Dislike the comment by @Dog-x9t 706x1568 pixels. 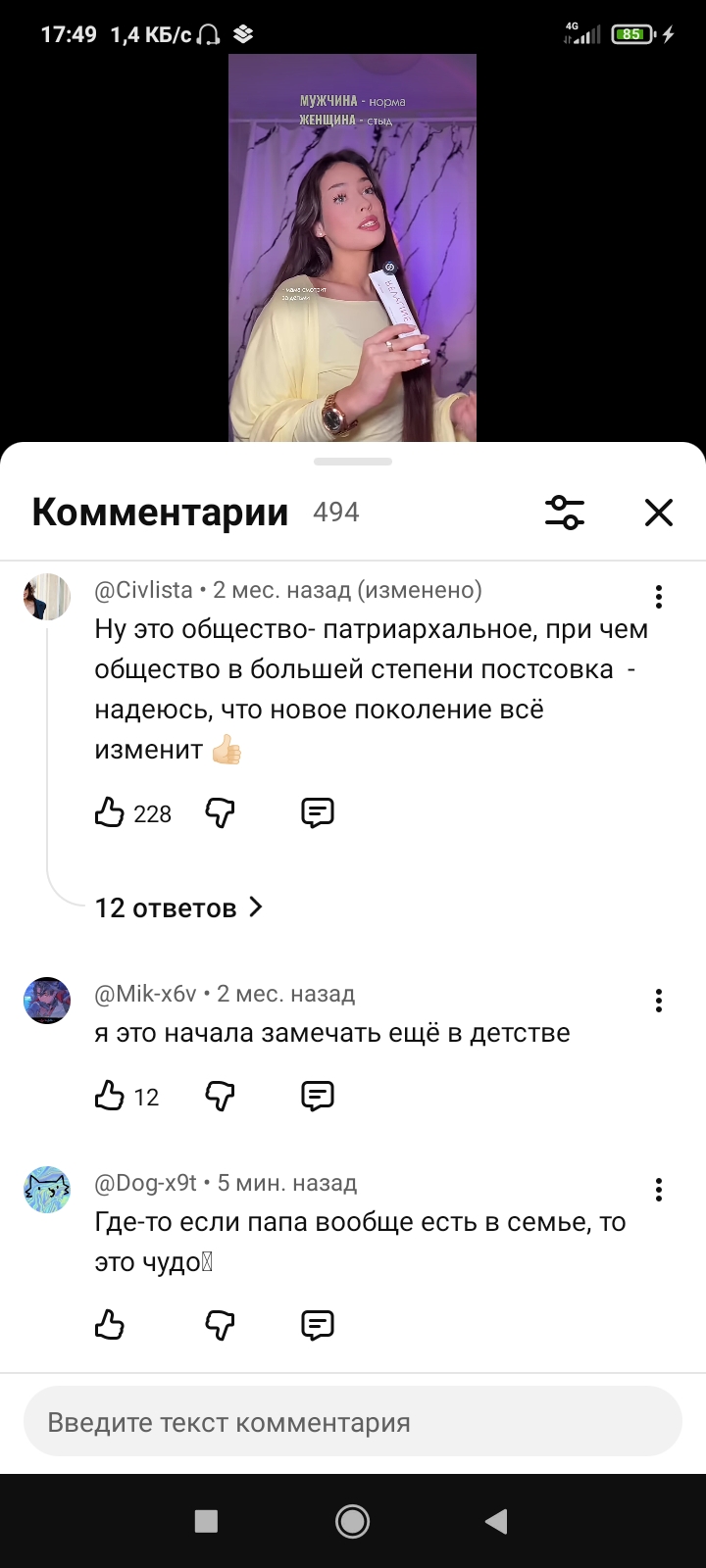point(220,1325)
